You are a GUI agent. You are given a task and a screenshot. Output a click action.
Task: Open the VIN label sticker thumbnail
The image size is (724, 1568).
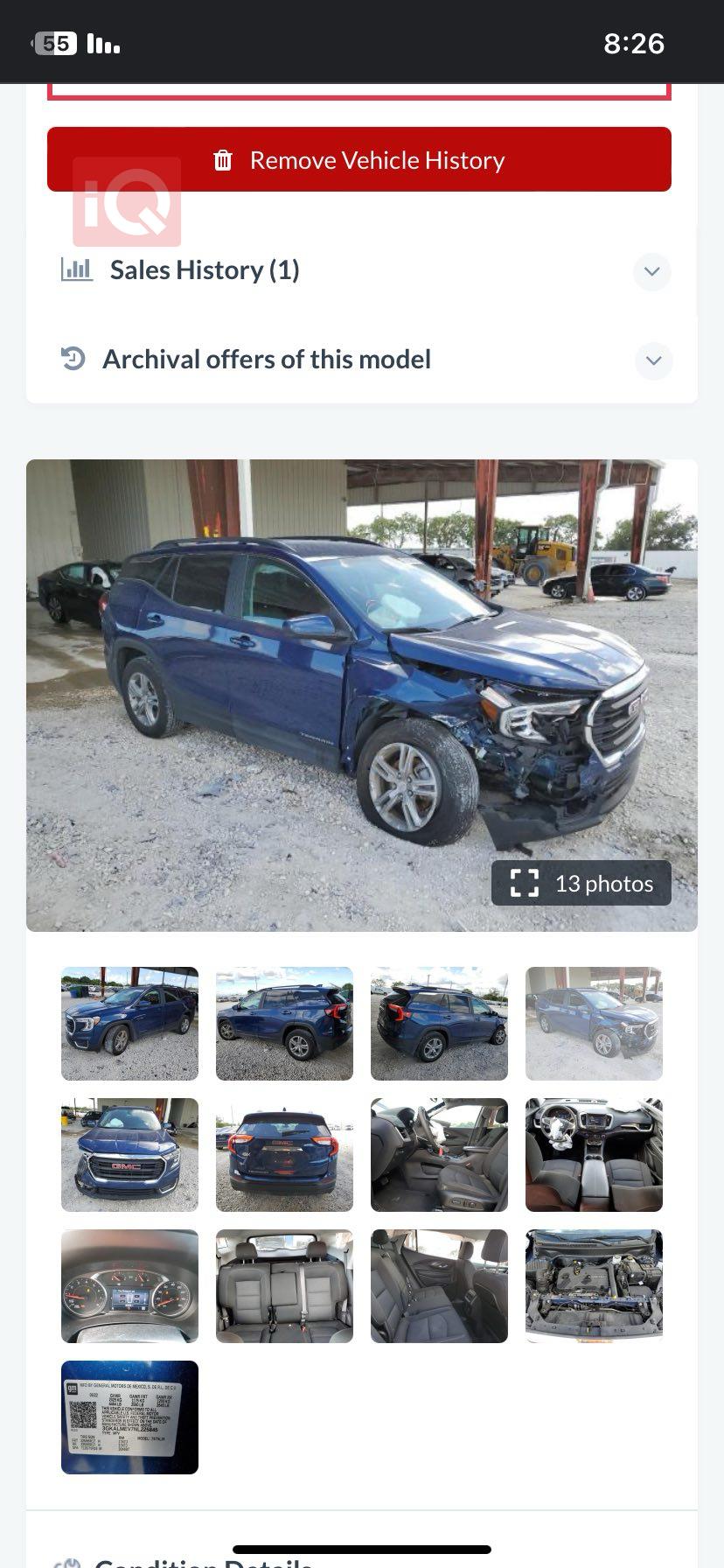129,1417
